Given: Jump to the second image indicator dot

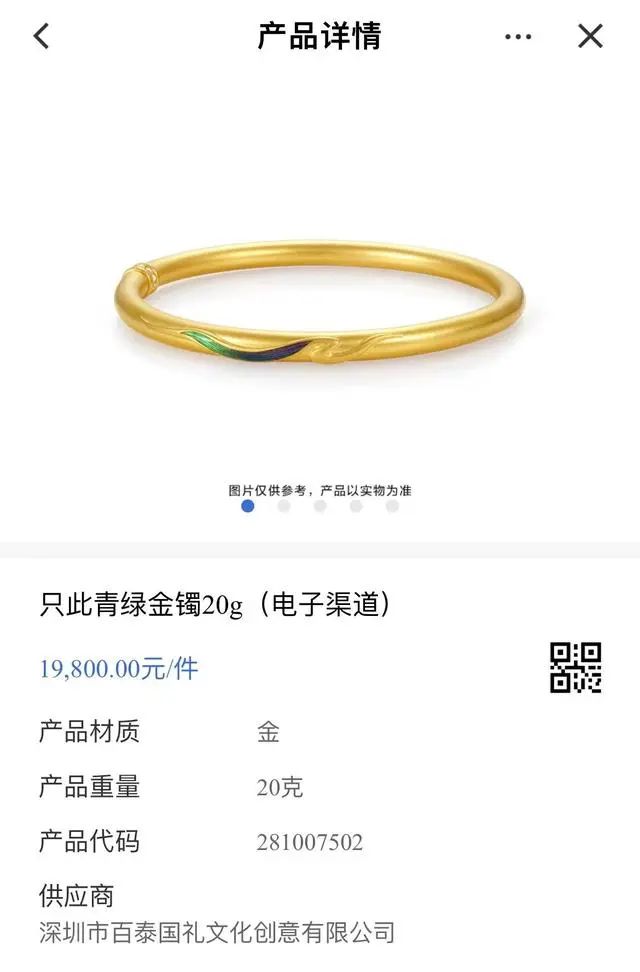Looking at the screenshot, I should 284,506.
